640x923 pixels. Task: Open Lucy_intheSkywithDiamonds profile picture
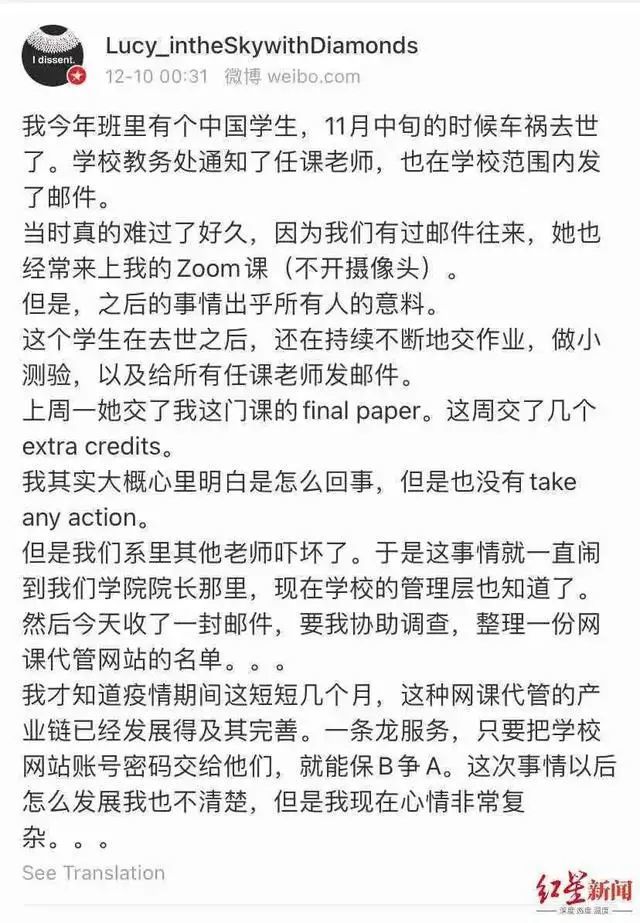tap(54, 55)
